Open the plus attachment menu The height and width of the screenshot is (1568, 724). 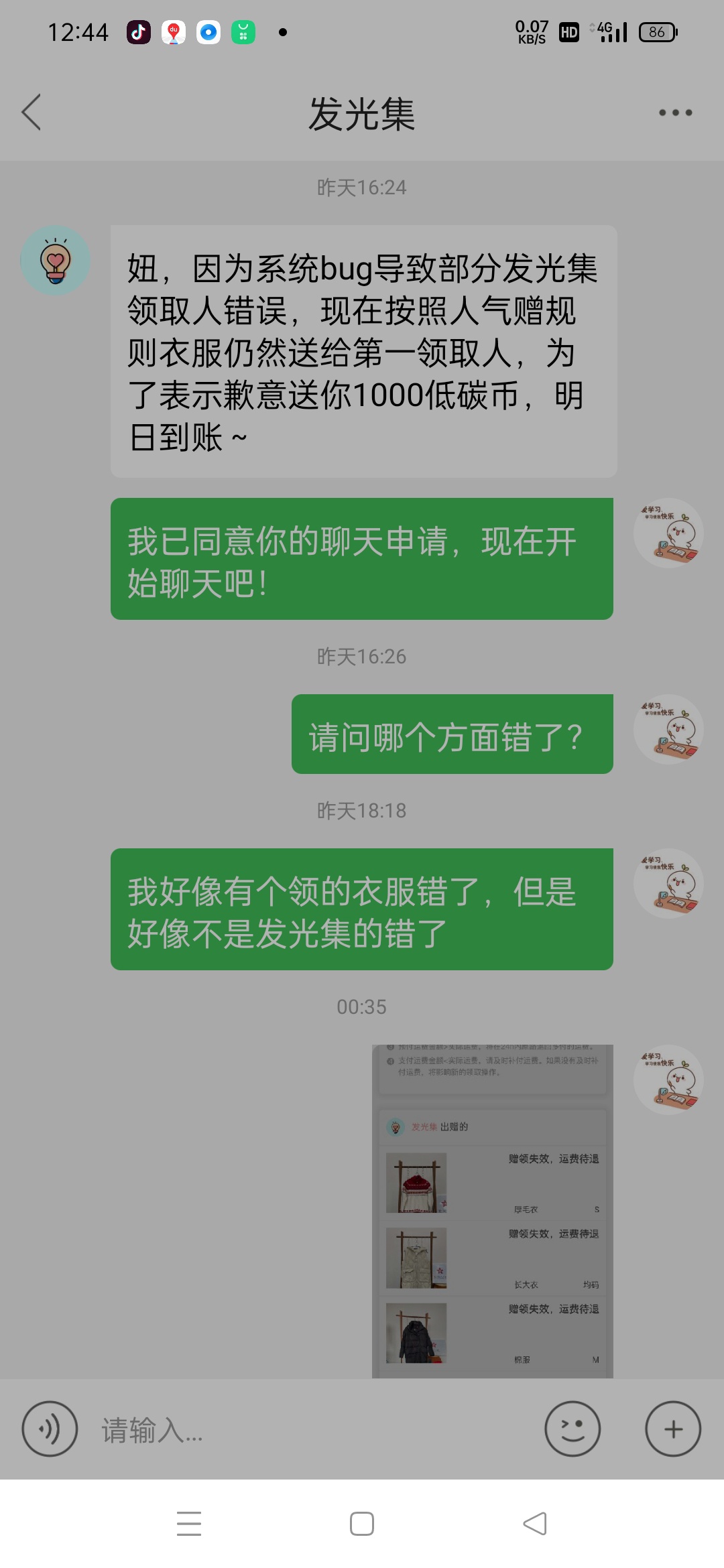pyautogui.click(x=673, y=1429)
